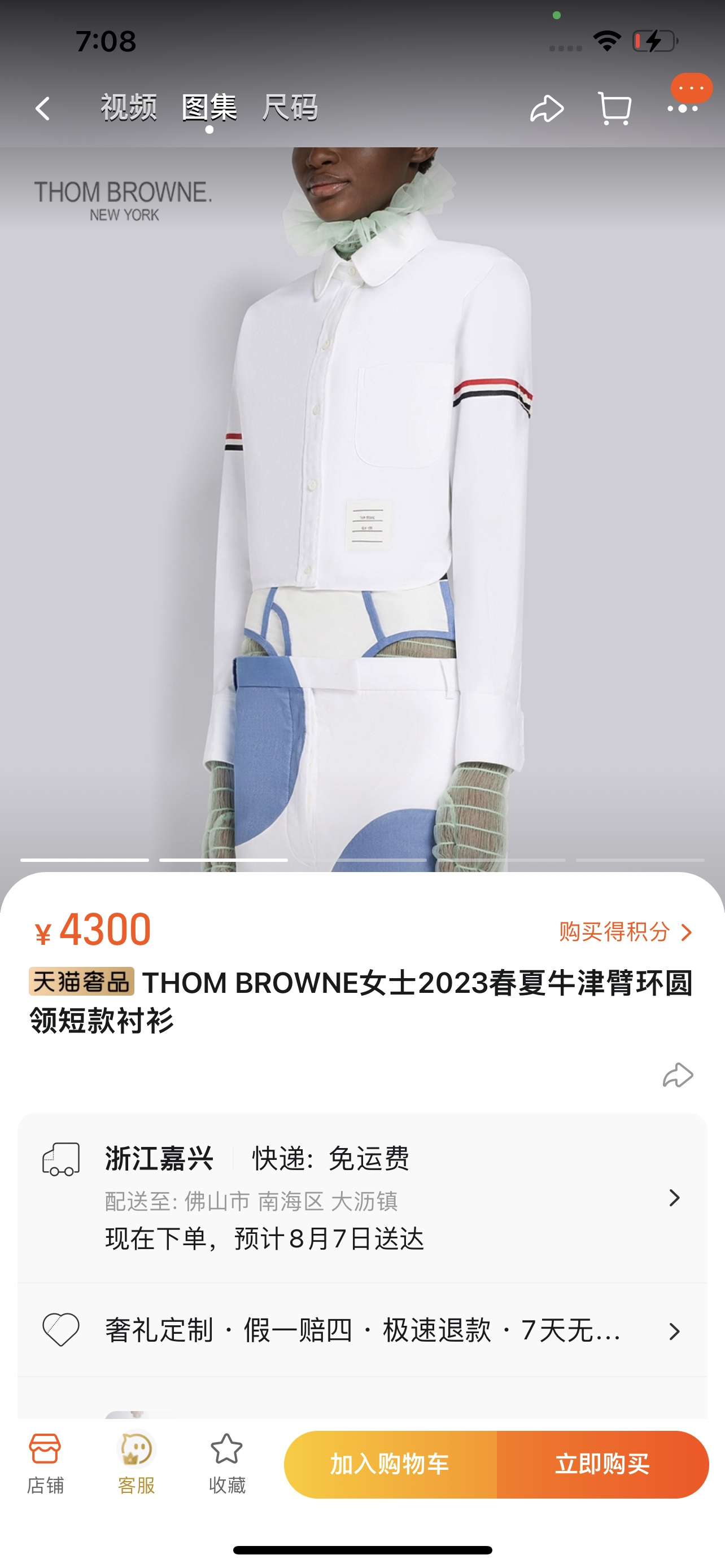The image size is (725, 1568).
Task: Share this product from the top bar
Action: click(x=546, y=109)
